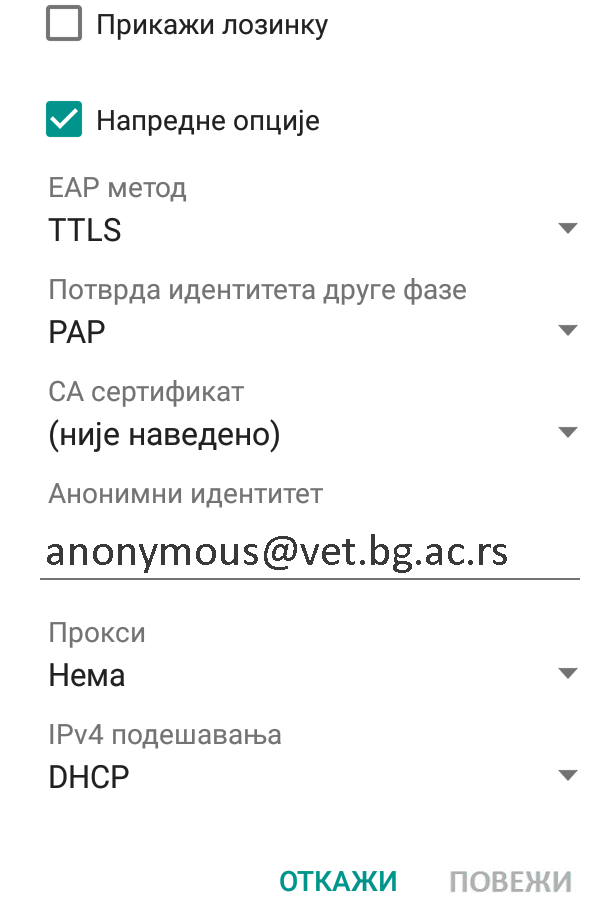The width and height of the screenshot is (609, 897).
Task: Tap the ПОВЕЖИ button
Action: point(510,881)
